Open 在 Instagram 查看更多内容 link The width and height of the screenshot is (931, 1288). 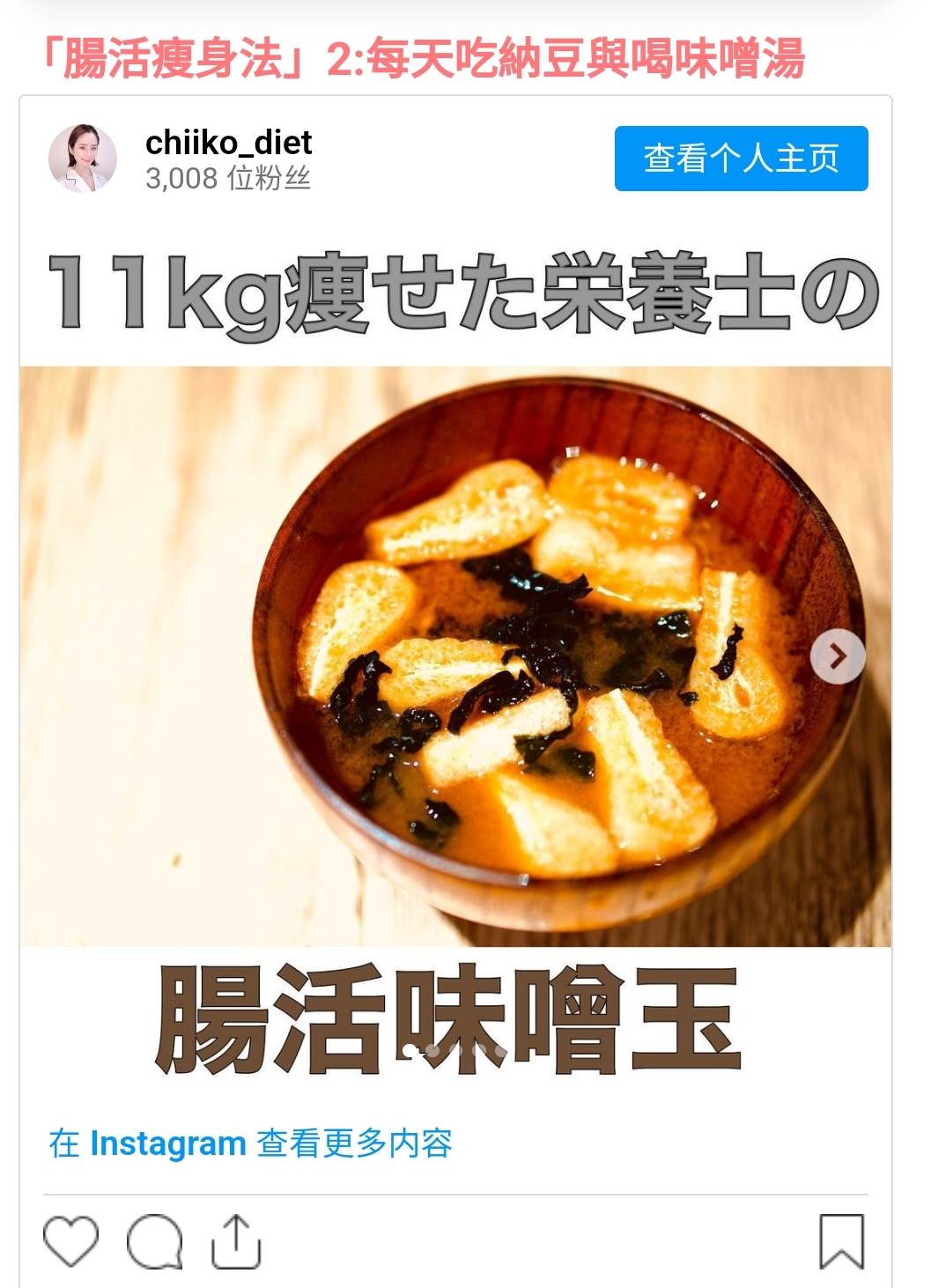251,1144
